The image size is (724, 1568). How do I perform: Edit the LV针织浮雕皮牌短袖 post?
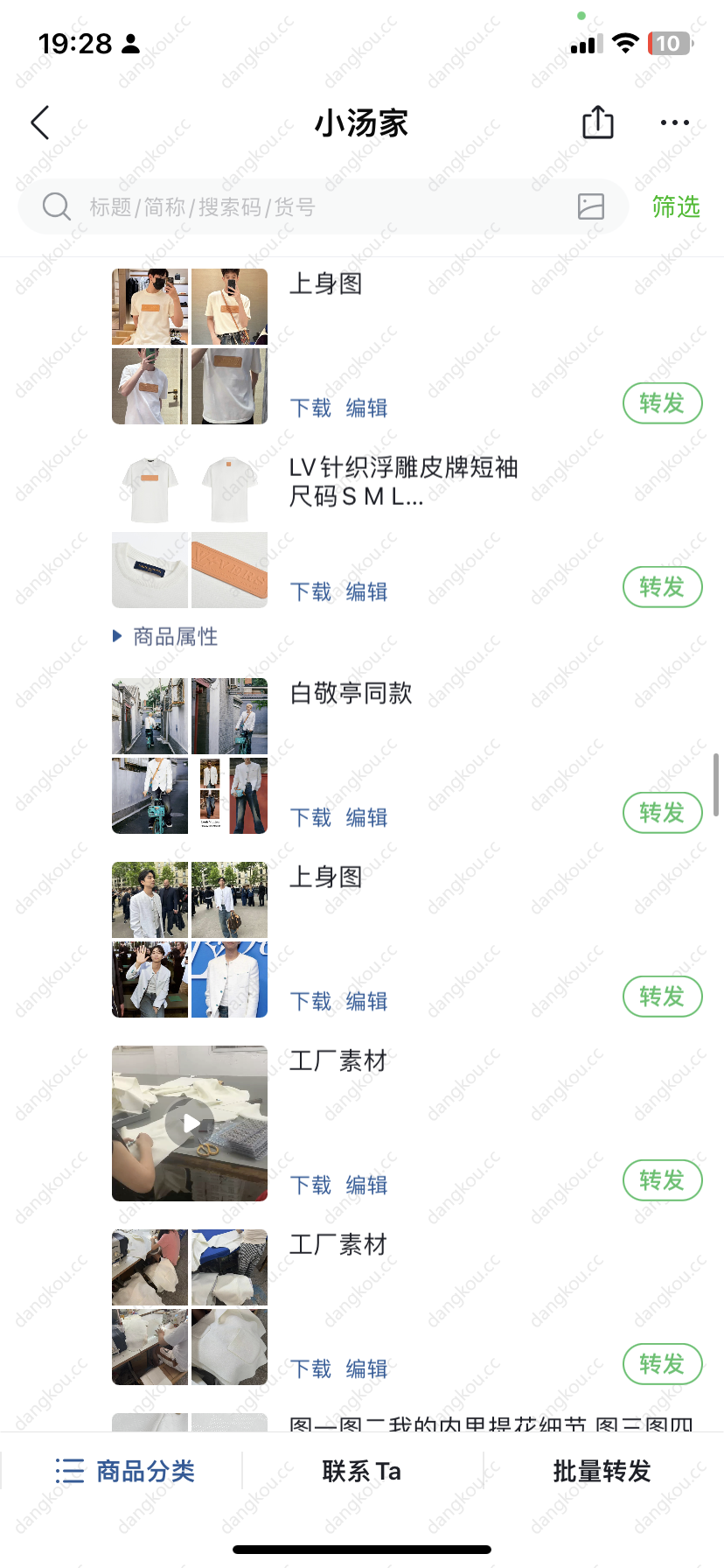[x=366, y=592]
